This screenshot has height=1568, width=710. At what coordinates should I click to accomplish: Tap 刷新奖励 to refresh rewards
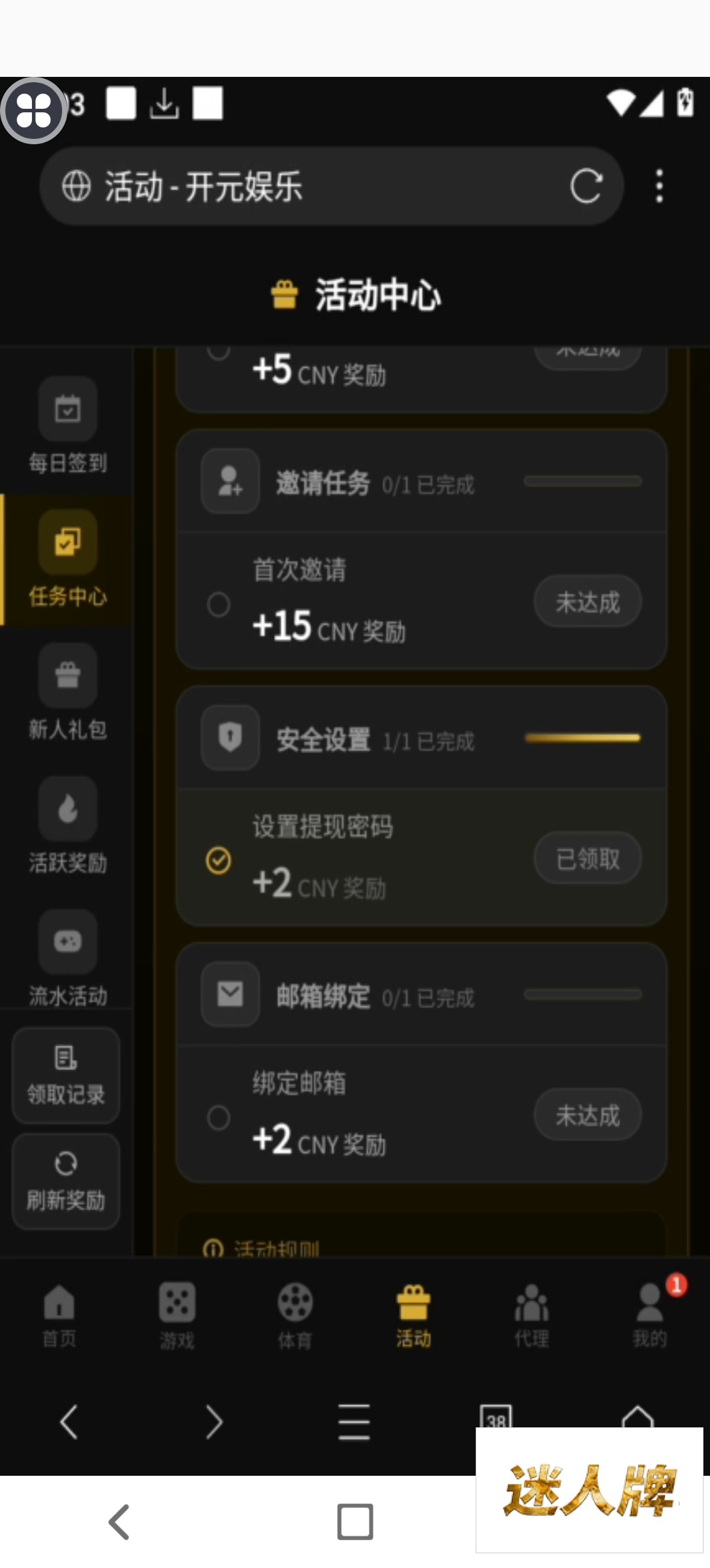click(x=66, y=1182)
